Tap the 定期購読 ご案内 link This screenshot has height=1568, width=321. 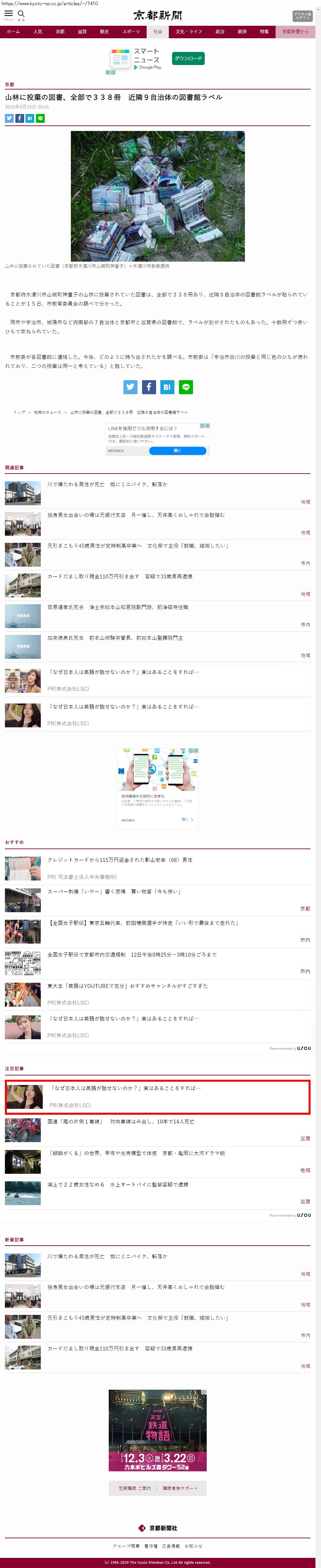[x=135, y=1488]
